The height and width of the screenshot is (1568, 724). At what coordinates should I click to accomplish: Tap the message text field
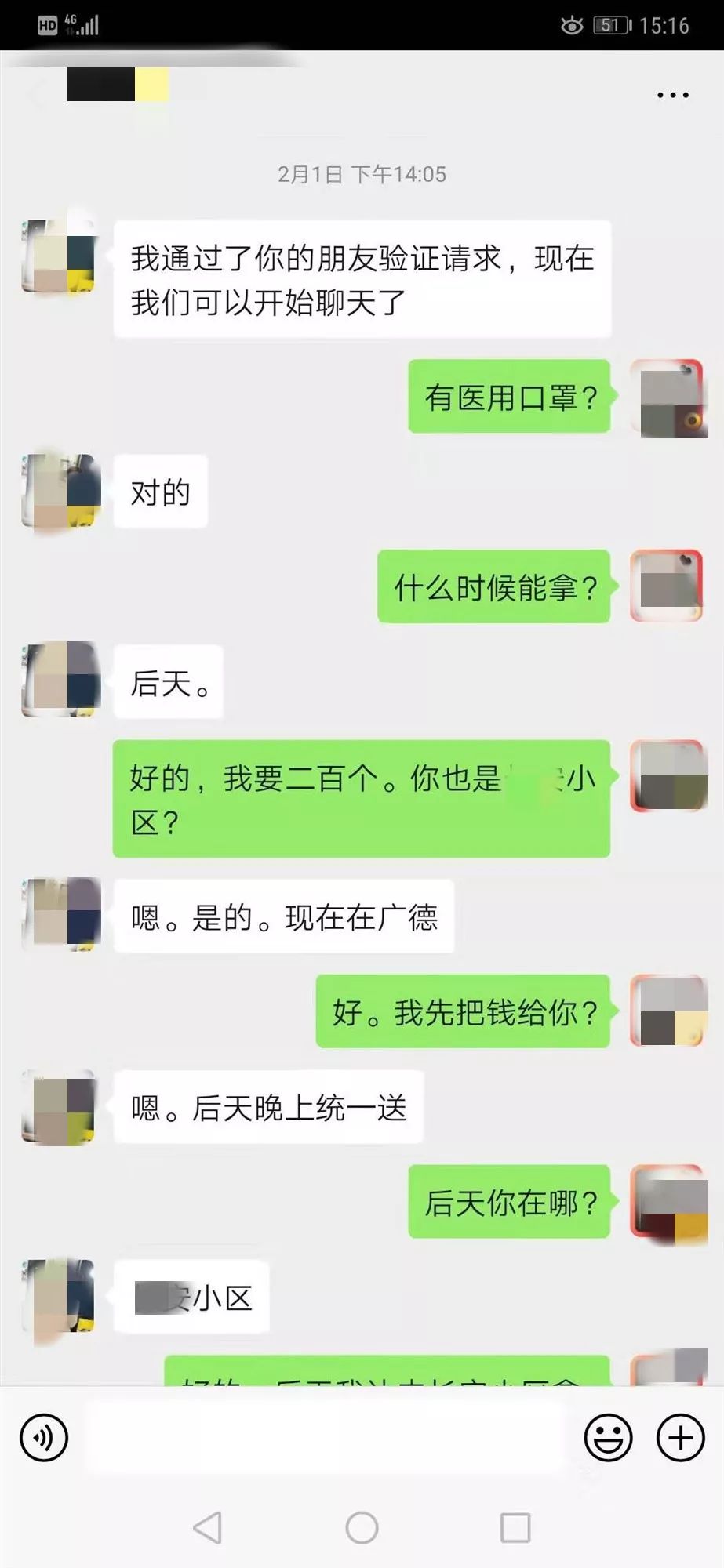click(326, 1437)
